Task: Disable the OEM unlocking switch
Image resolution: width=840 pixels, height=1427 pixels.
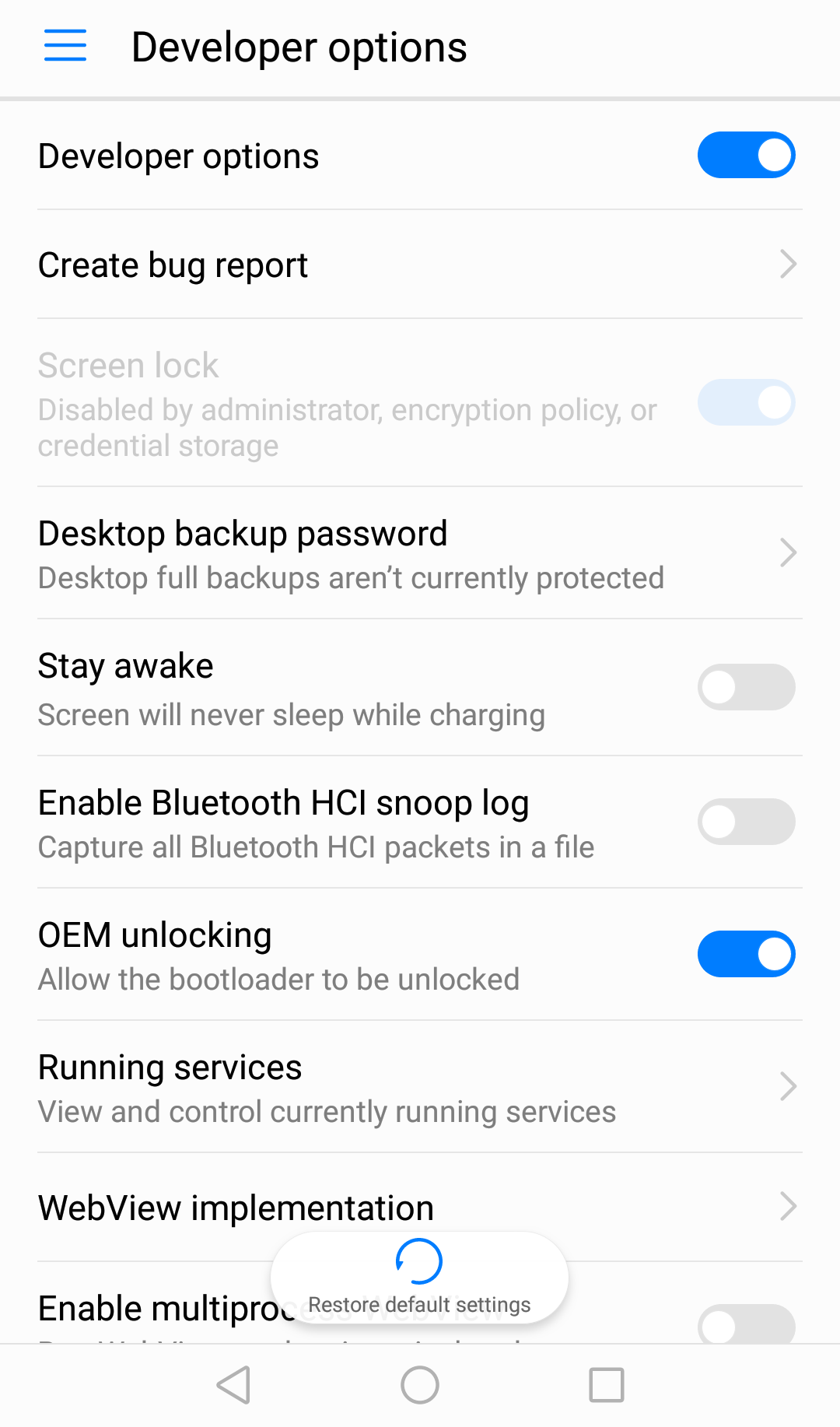Action: point(746,954)
